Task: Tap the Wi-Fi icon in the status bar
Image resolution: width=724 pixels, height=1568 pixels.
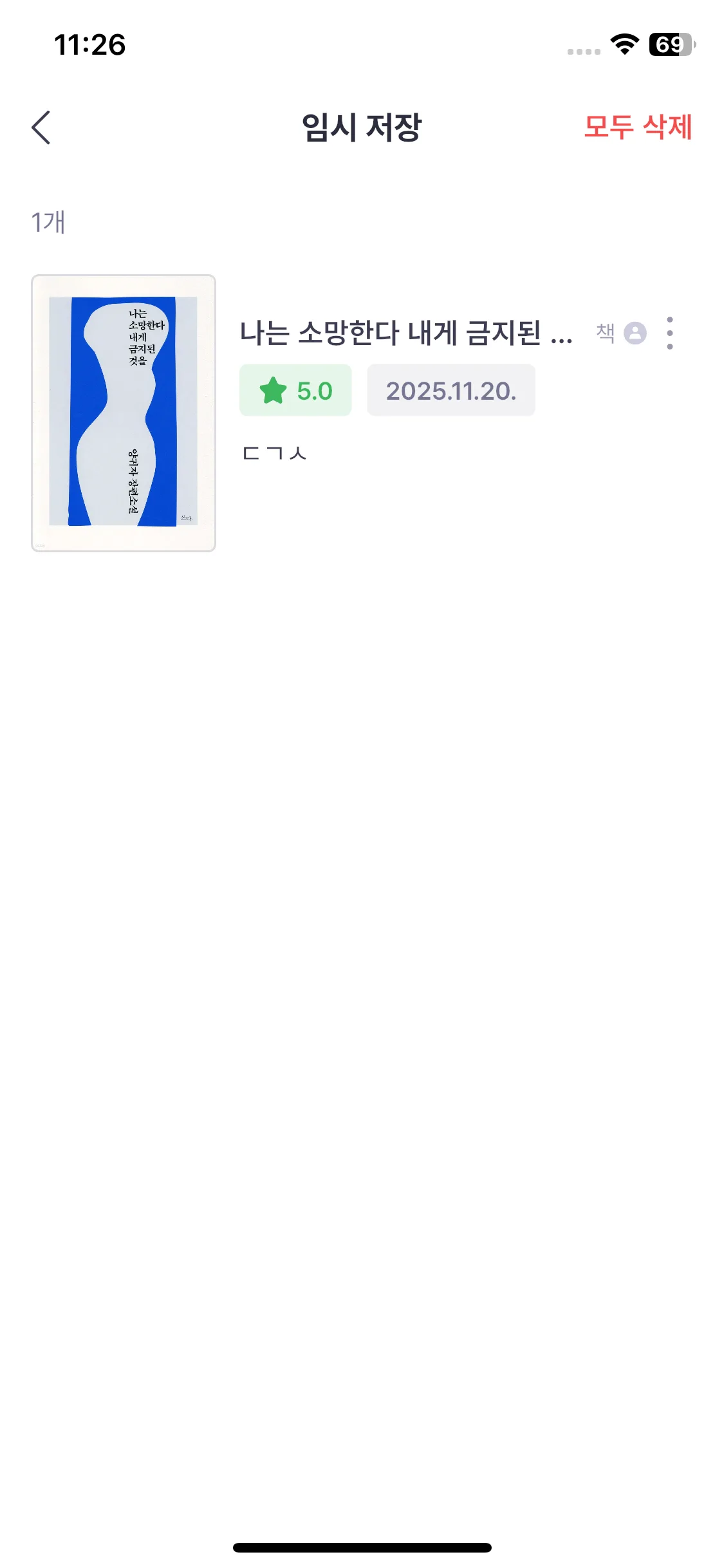Action: pyautogui.click(x=622, y=44)
